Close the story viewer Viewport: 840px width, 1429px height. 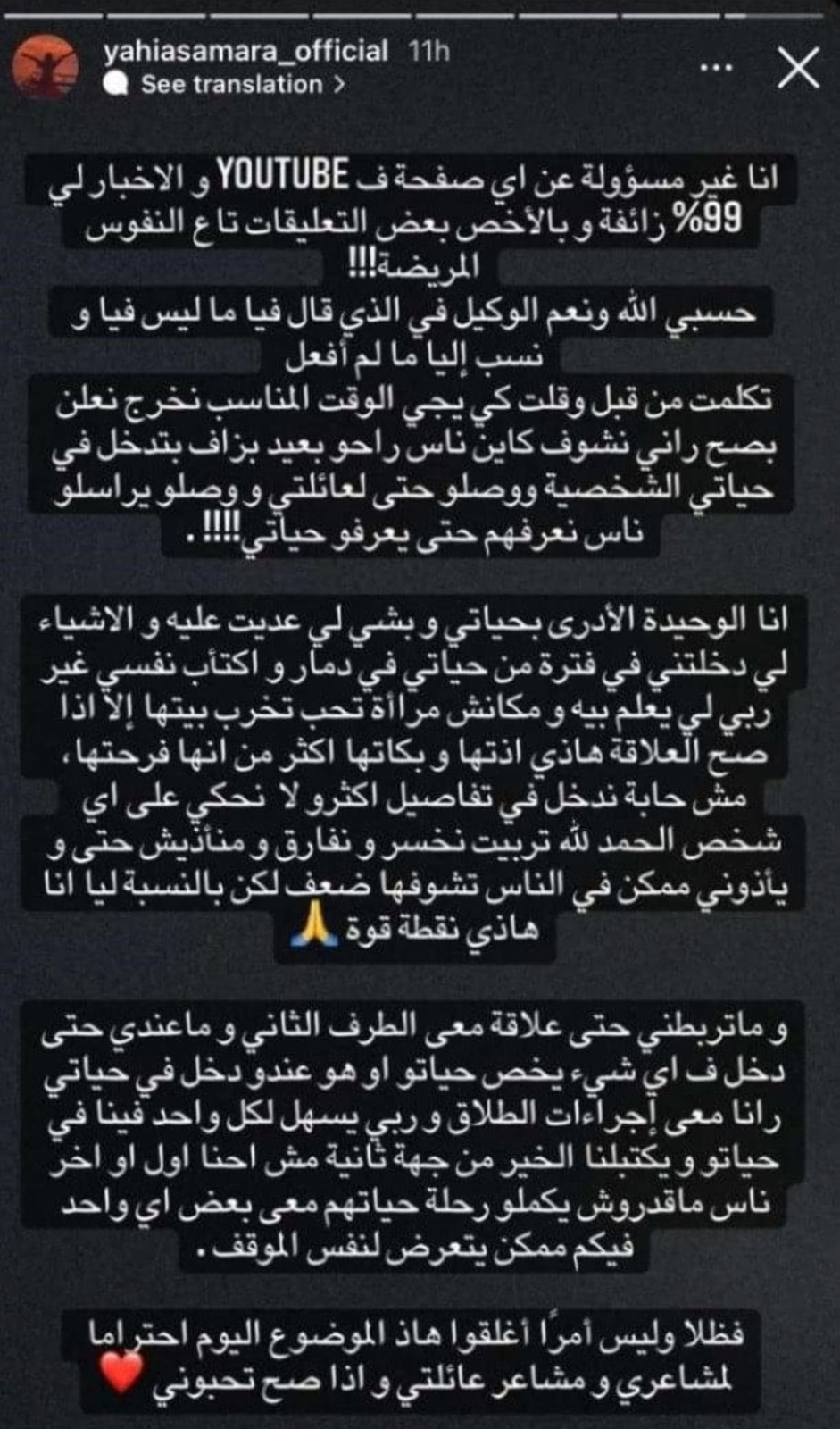click(x=797, y=68)
